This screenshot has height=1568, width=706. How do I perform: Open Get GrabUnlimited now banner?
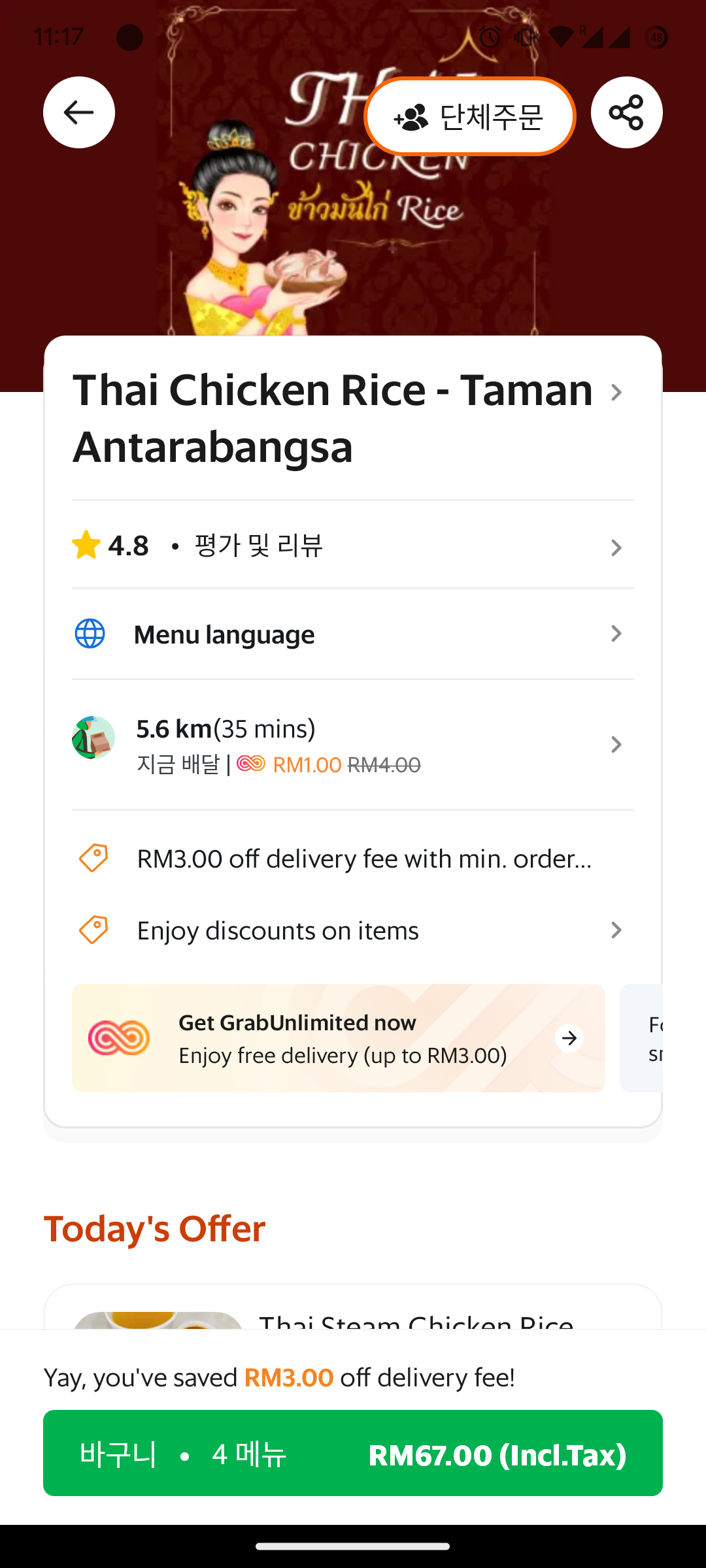tap(339, 1038)
